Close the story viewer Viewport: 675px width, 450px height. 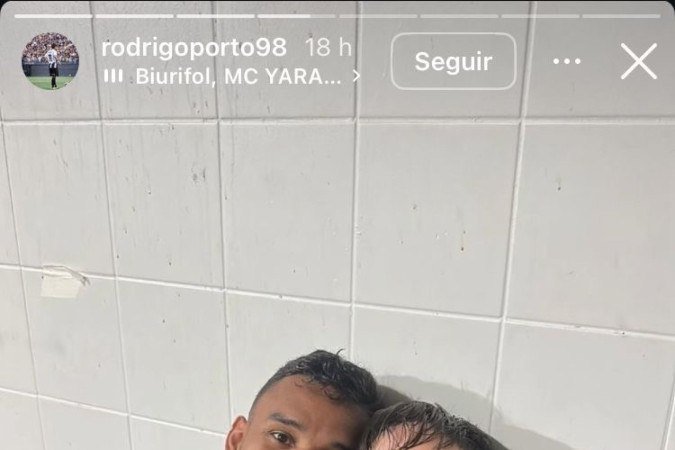coord(638,62)
